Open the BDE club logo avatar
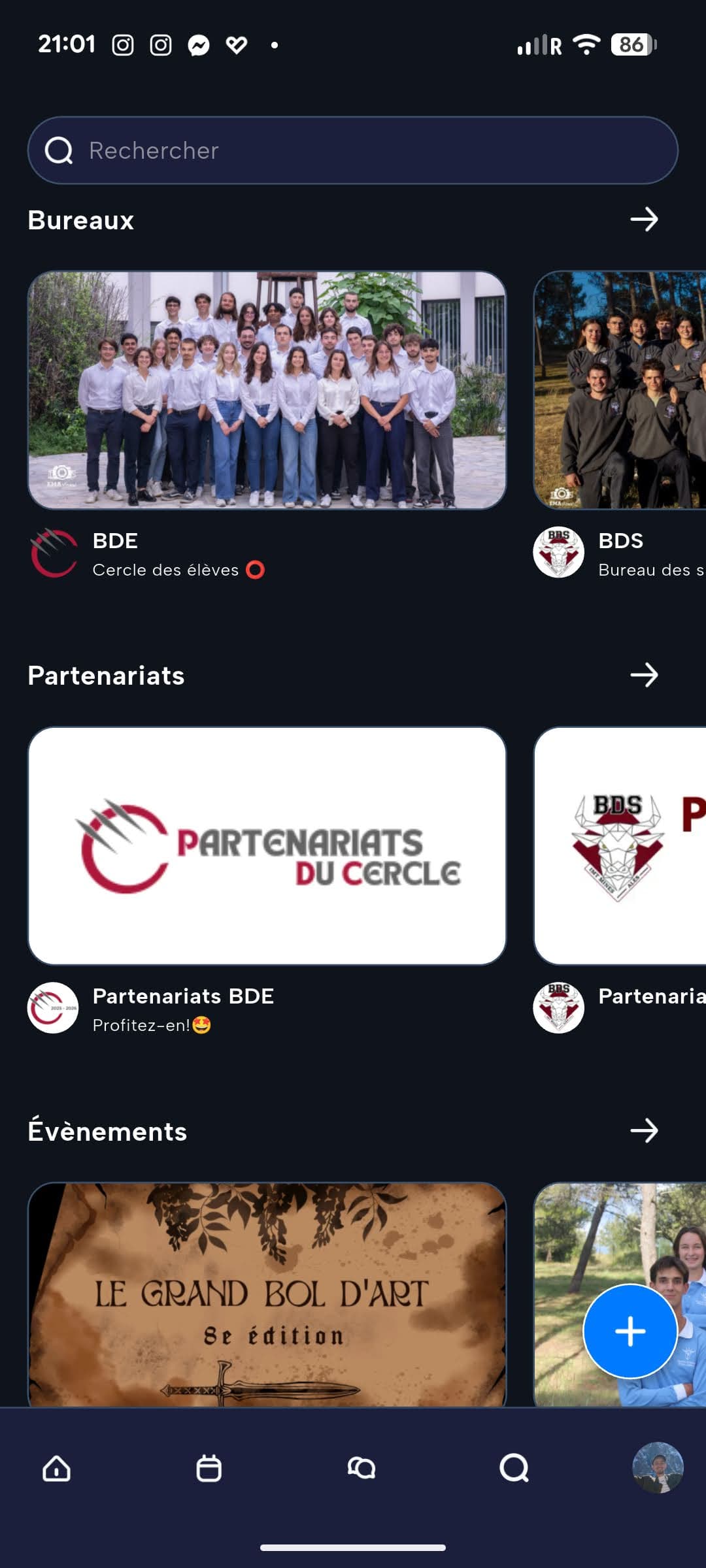Image resolution: width=706 pixels, height=1568 pixels. click(54, 553)
